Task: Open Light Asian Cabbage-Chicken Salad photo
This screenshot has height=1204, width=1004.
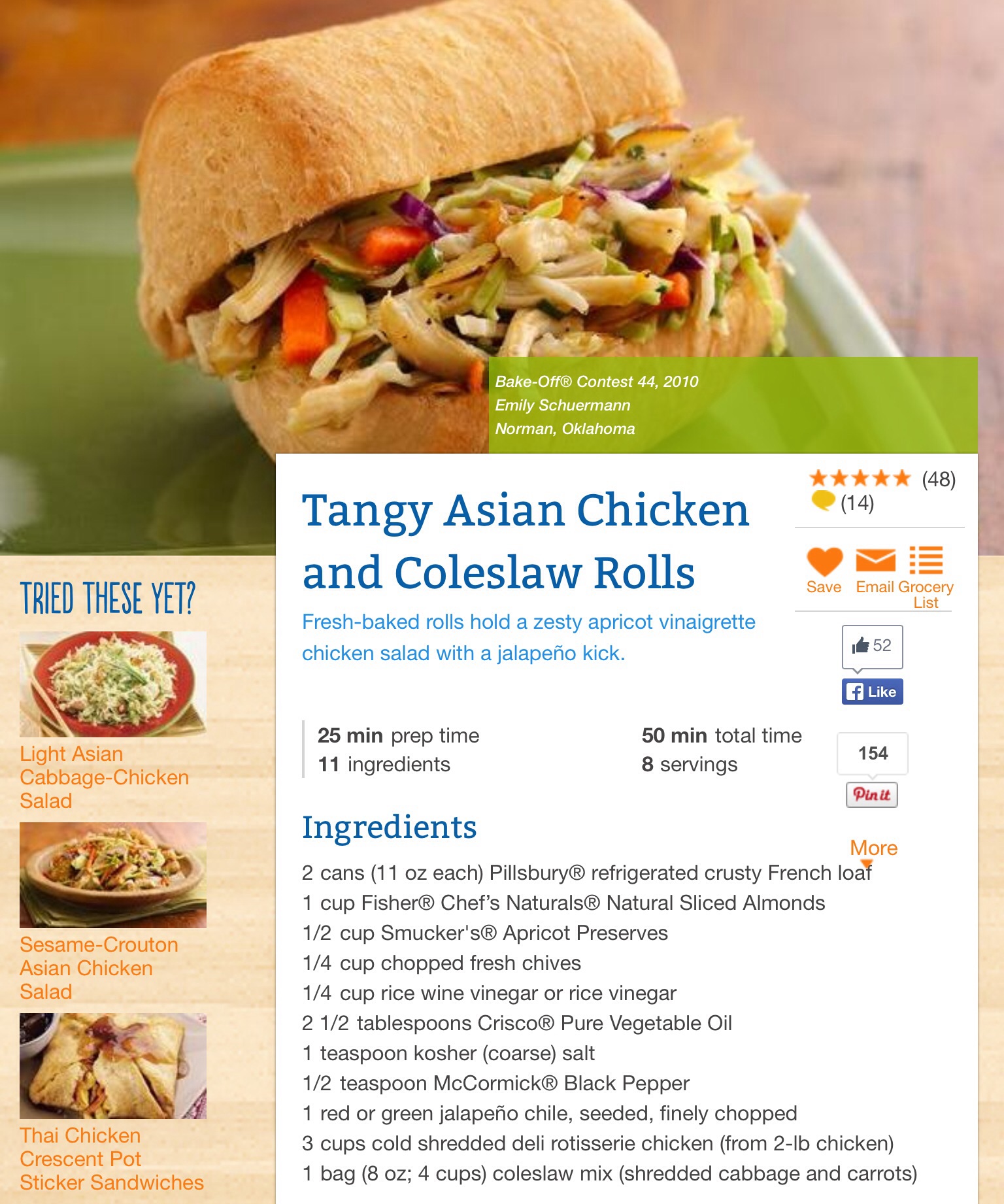Action: 113,684
